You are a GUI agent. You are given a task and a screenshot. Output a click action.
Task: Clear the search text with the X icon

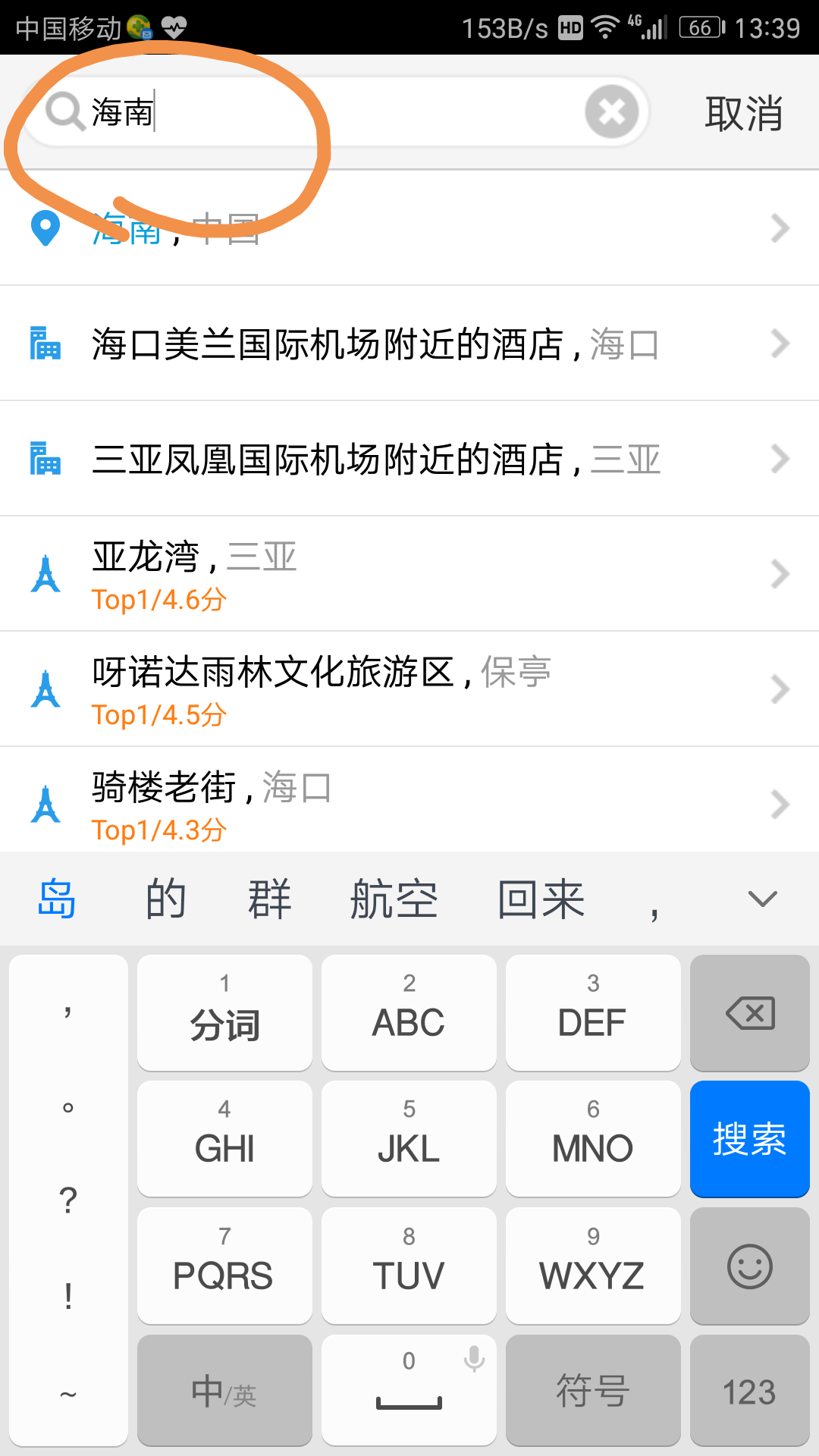(x=611, y=112)
